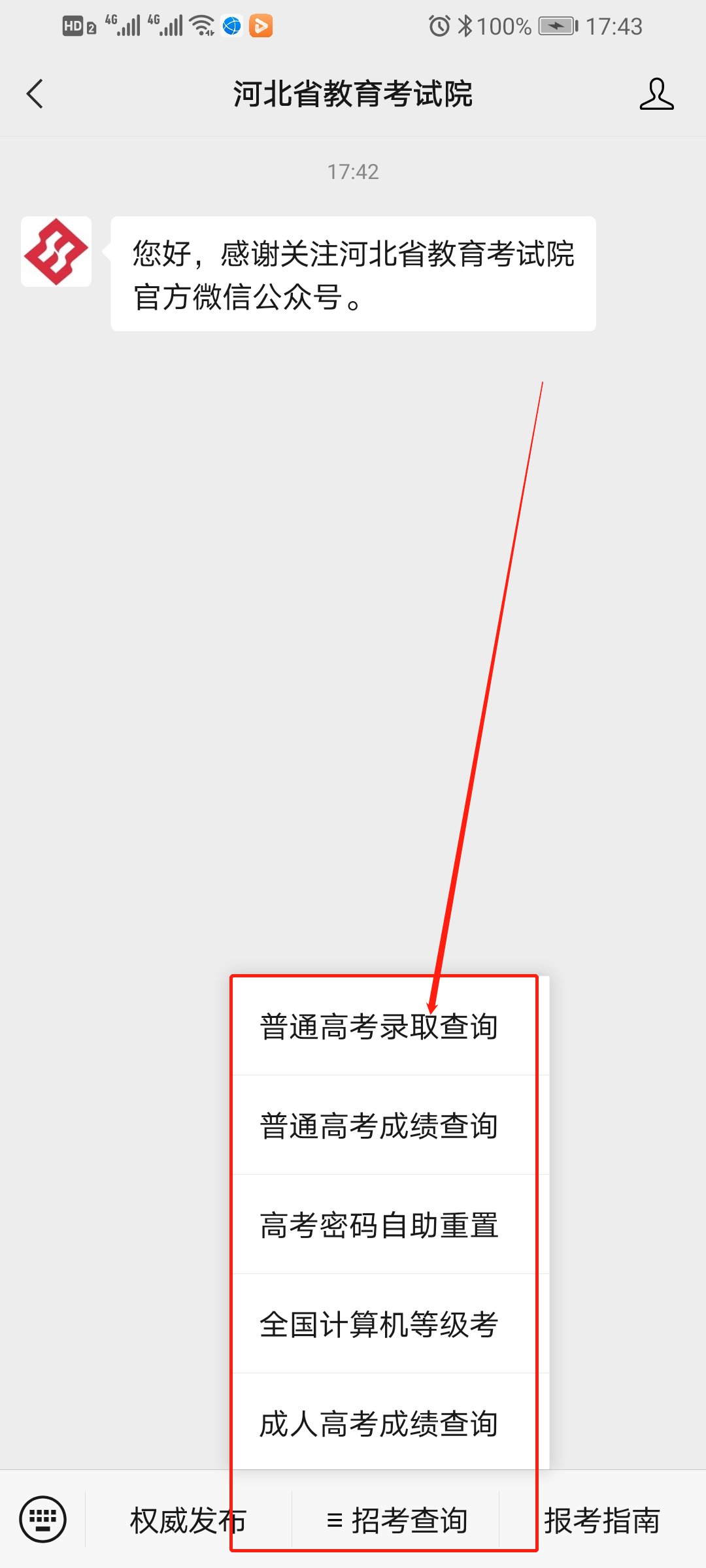Select 普通高考录取查询
Image resolution: width=706 pixels, height=1568 pixels.
click(379, 1026)
